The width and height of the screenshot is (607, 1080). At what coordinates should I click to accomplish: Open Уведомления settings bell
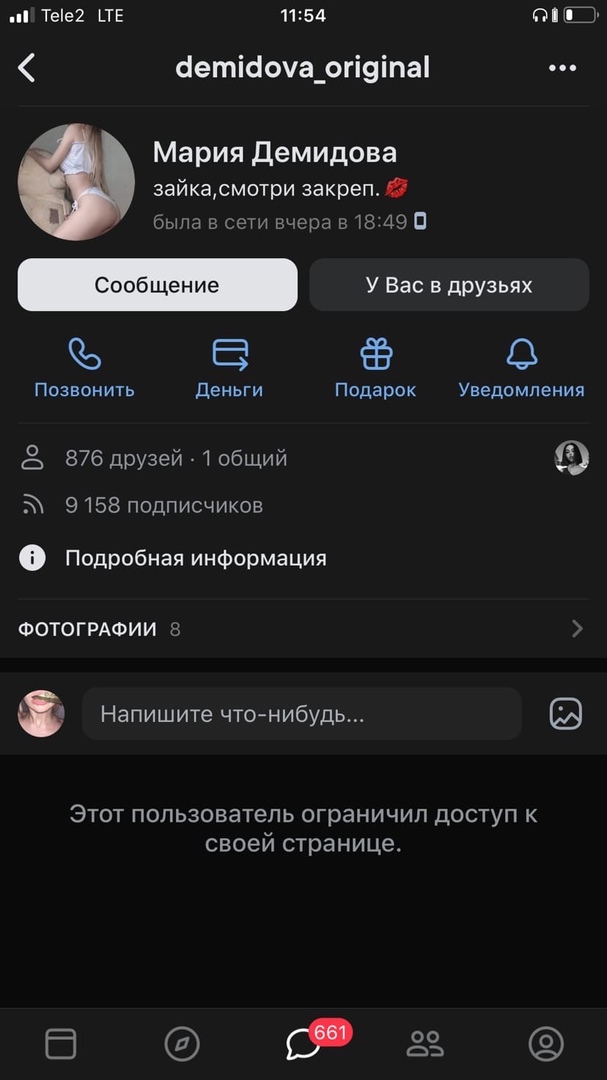point(521,368)
